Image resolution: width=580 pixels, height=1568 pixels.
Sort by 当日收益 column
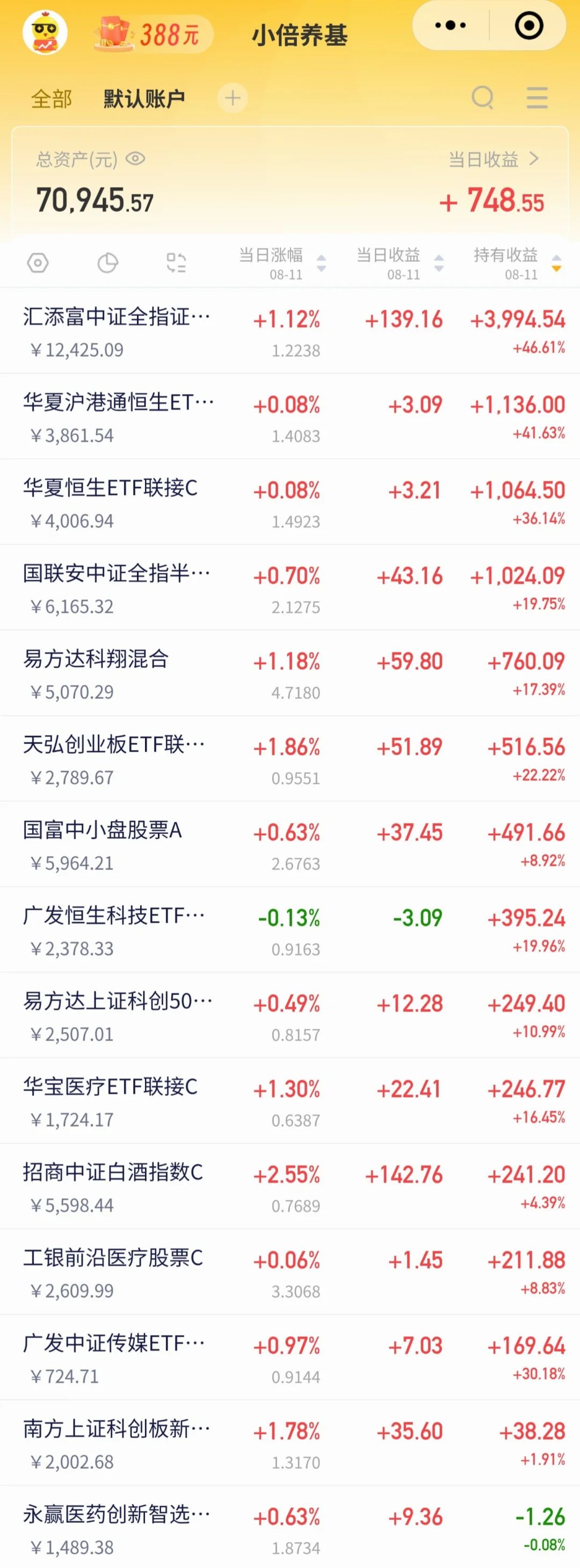tap(400, 263)
